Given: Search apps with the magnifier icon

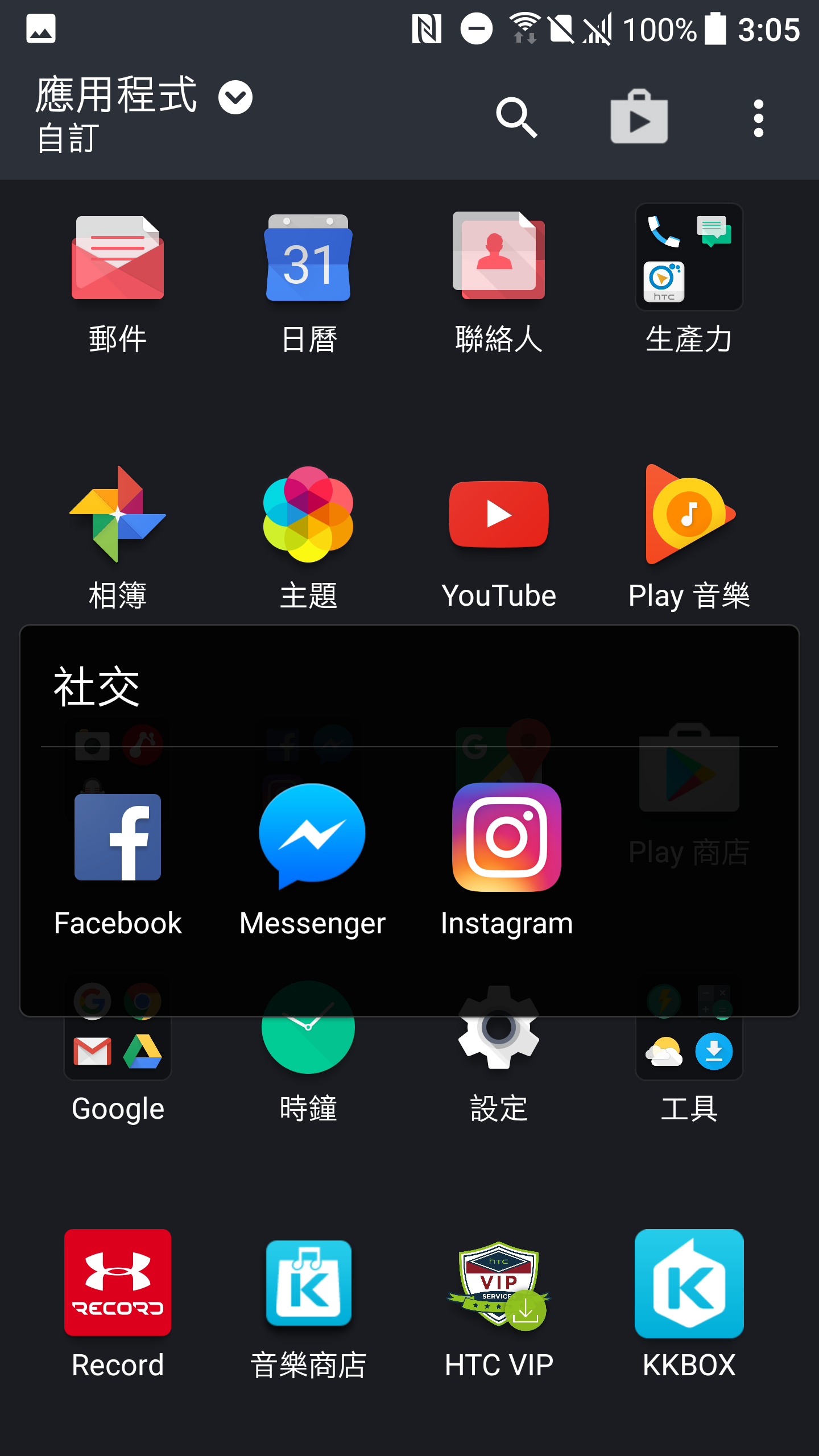Looking at the screenshot, I should tap(516, 118).
